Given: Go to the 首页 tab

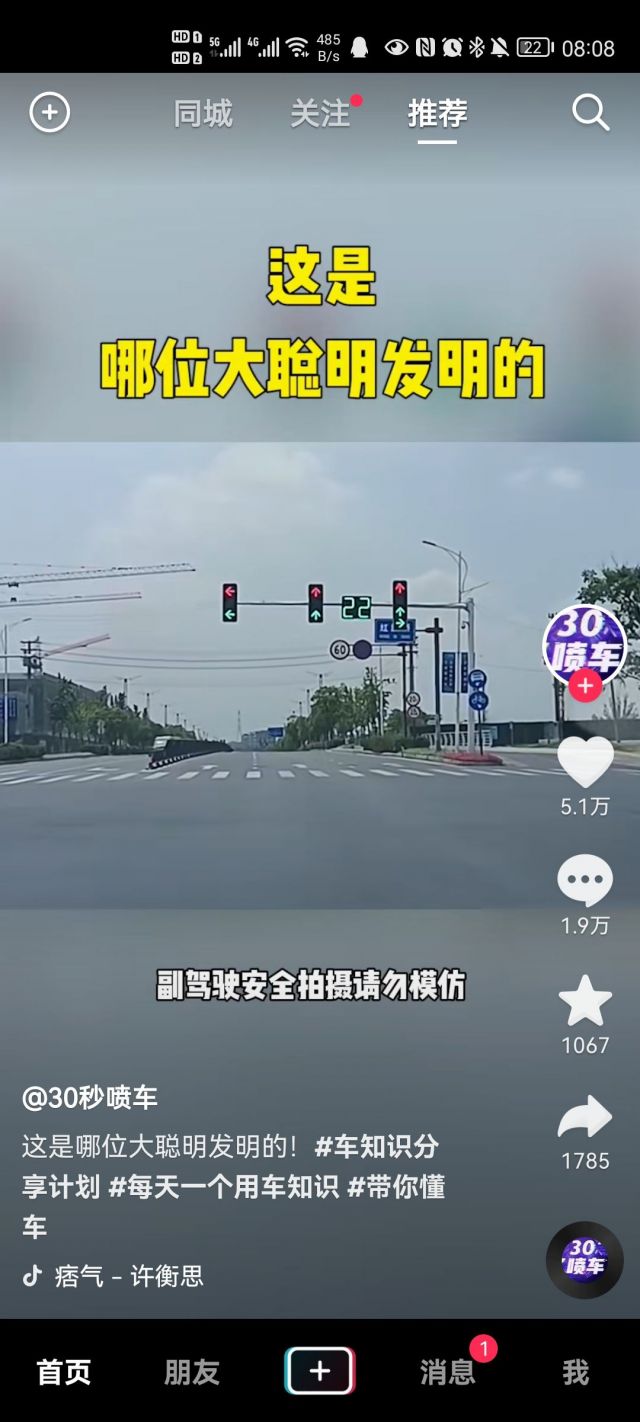Looking at the screenshot, I should pyautogui.click(x=64, y=1372).
